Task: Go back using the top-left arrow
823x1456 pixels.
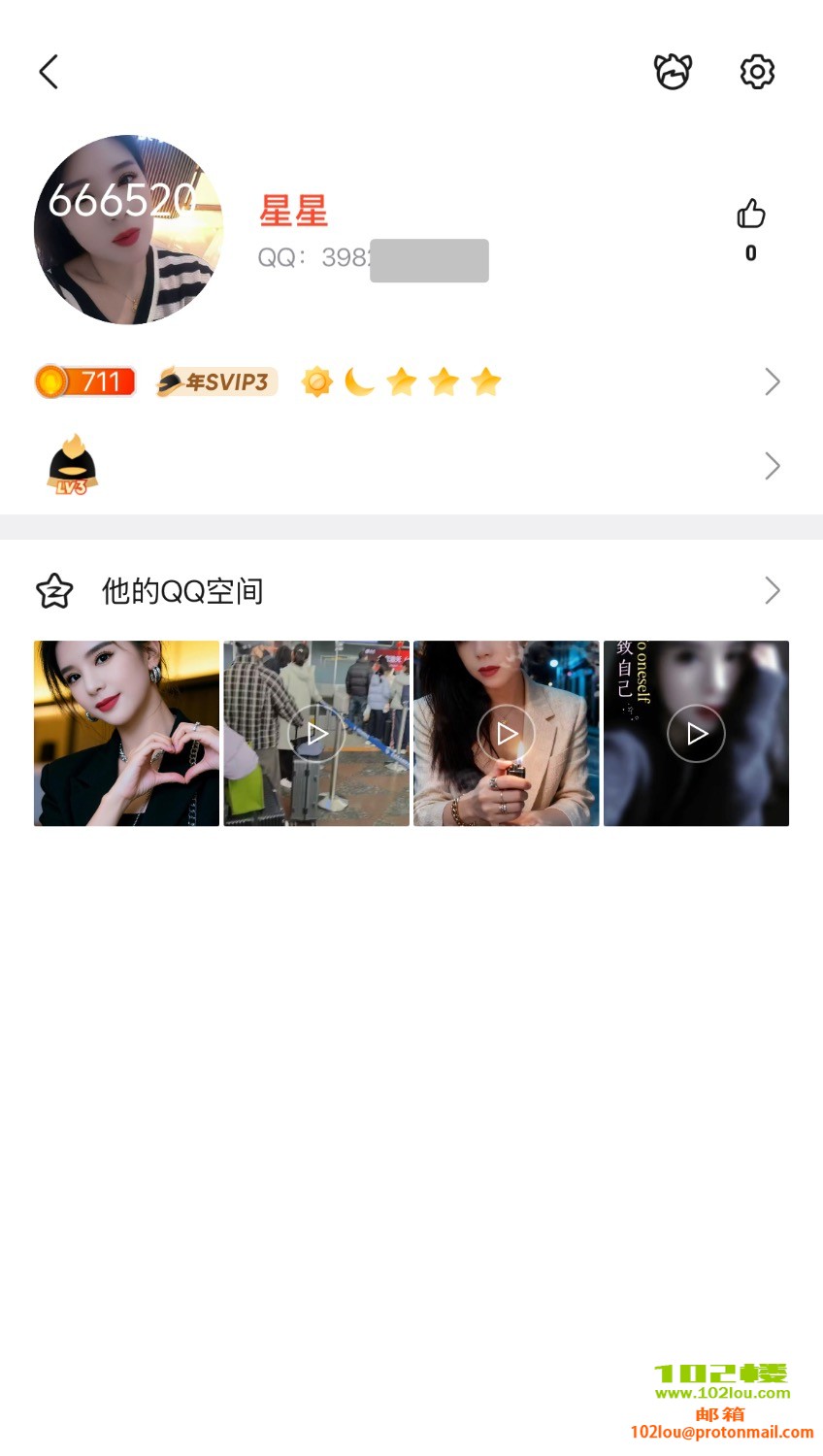Action: tap(49, 72)
